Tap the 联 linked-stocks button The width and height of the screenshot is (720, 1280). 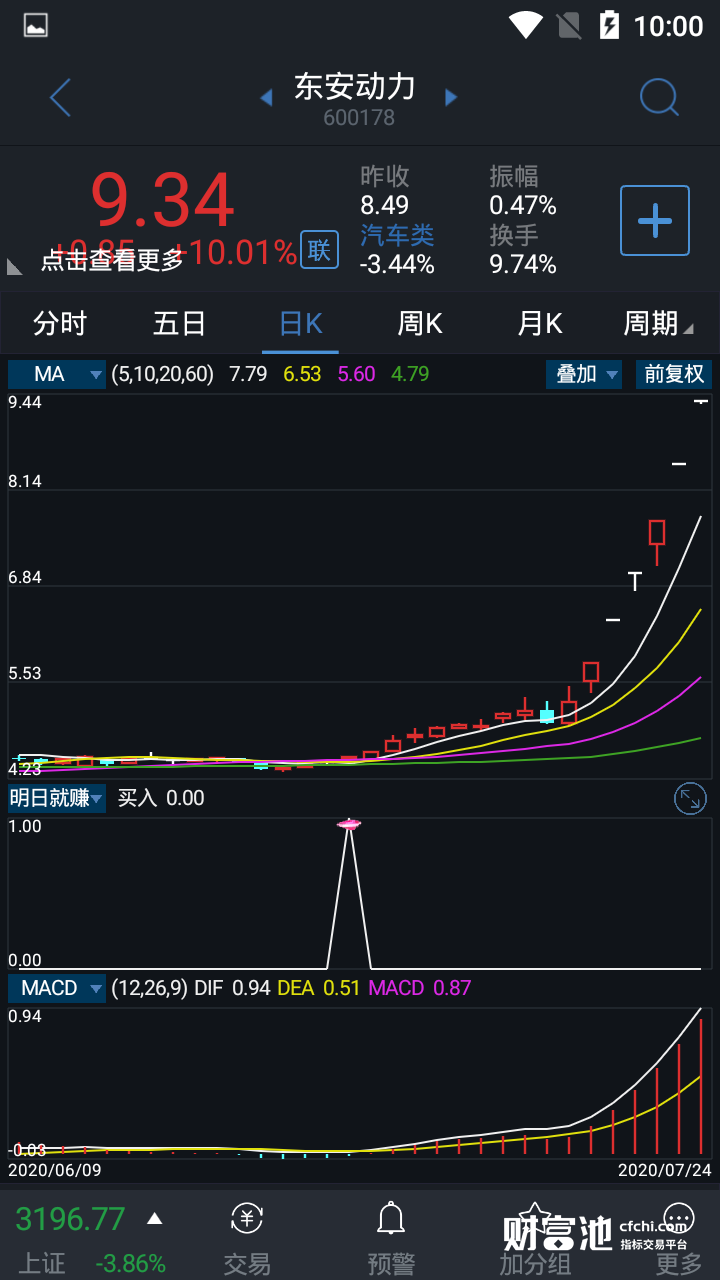pos(319,250)
